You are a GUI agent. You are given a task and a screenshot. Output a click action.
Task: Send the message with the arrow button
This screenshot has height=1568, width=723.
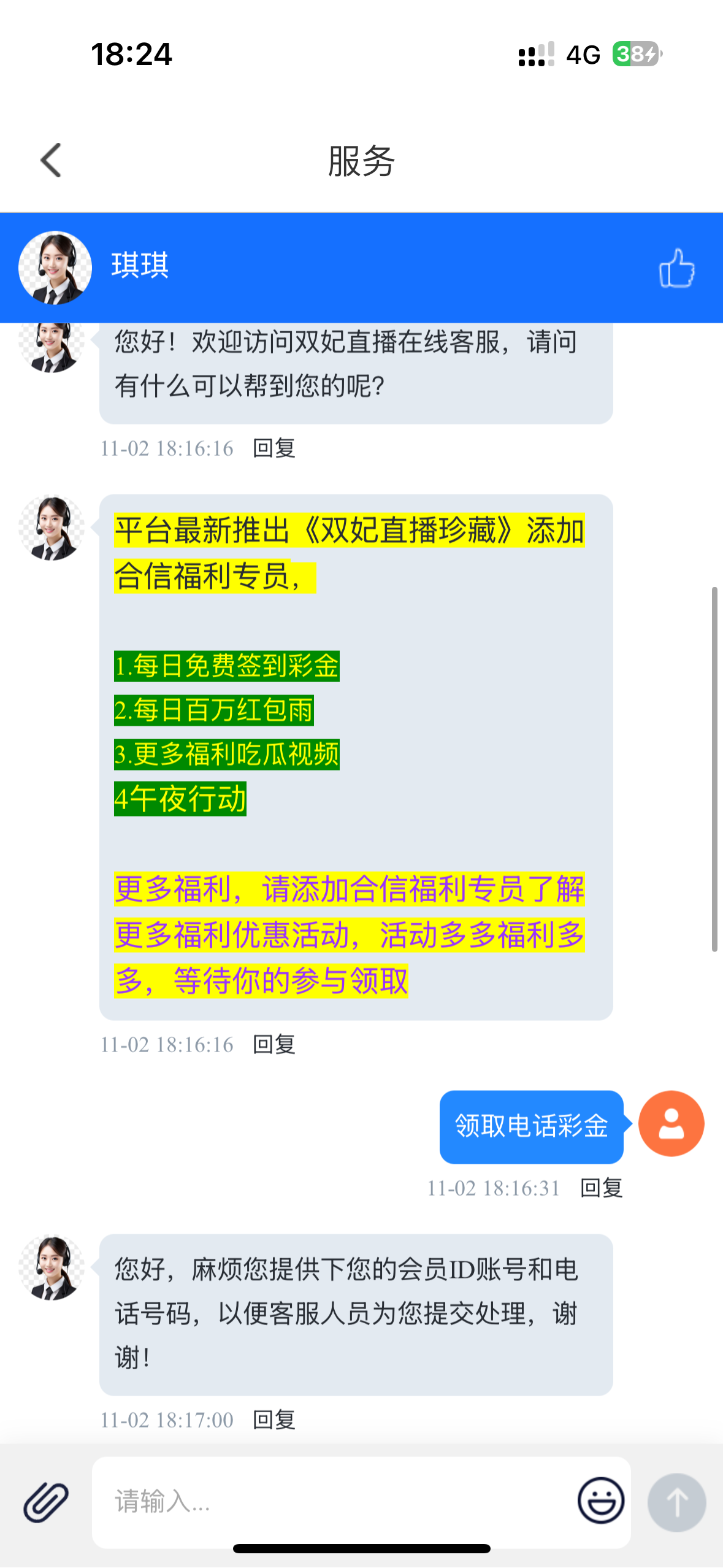[x=676, y=1502]
